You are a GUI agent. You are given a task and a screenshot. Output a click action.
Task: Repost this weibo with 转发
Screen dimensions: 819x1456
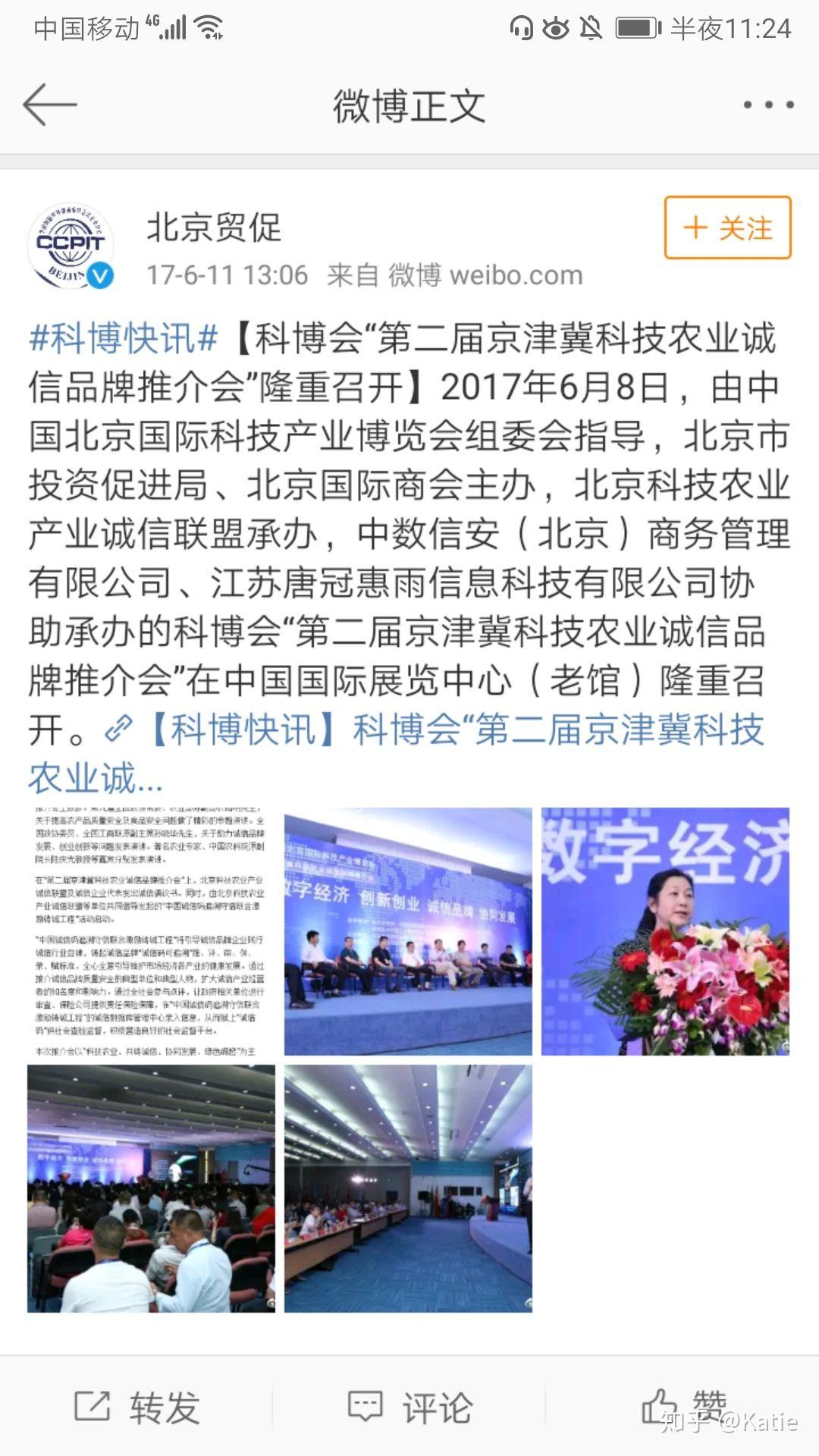(137, 1407)
